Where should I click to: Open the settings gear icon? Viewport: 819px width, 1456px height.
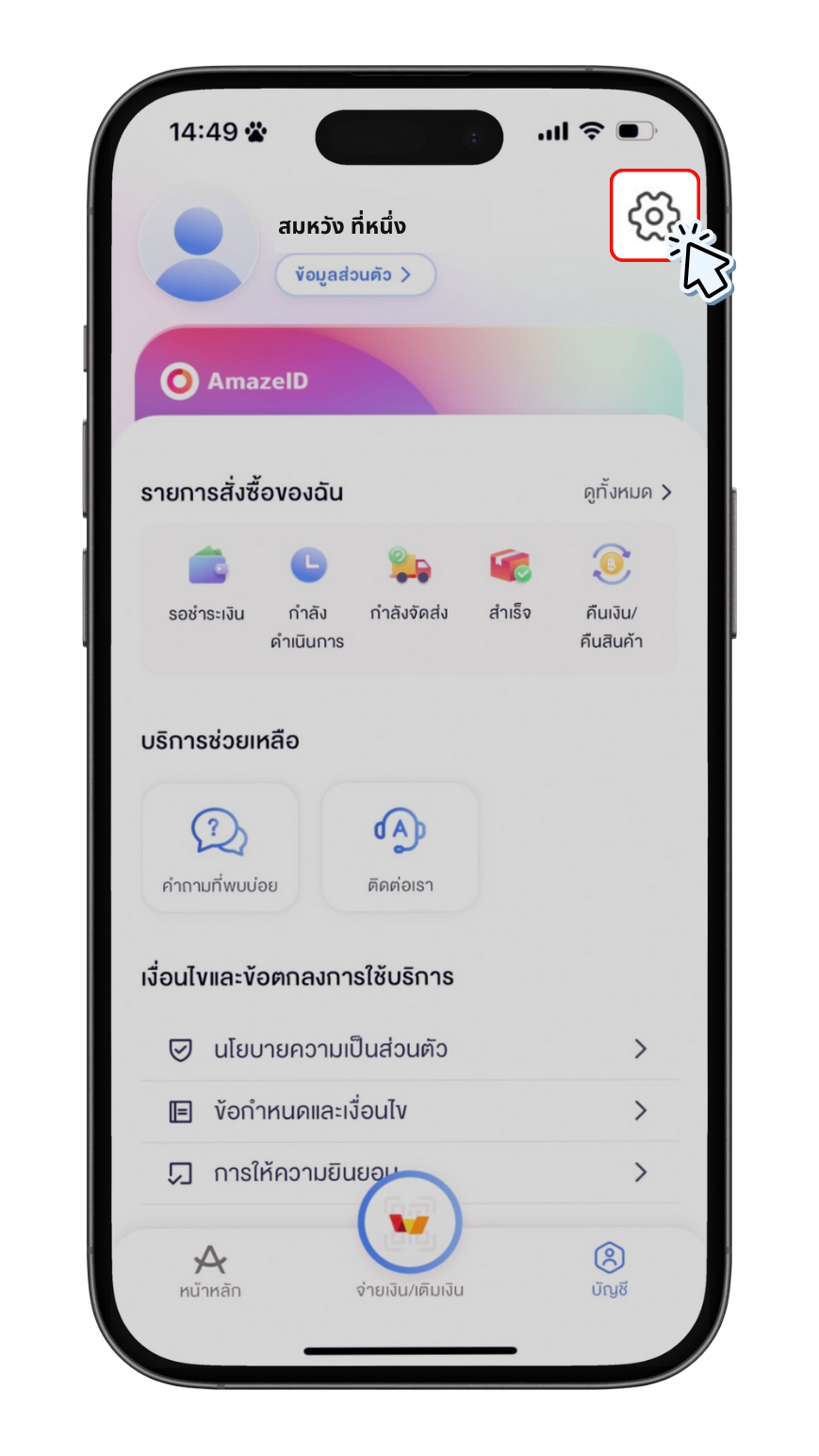(653, 215)
